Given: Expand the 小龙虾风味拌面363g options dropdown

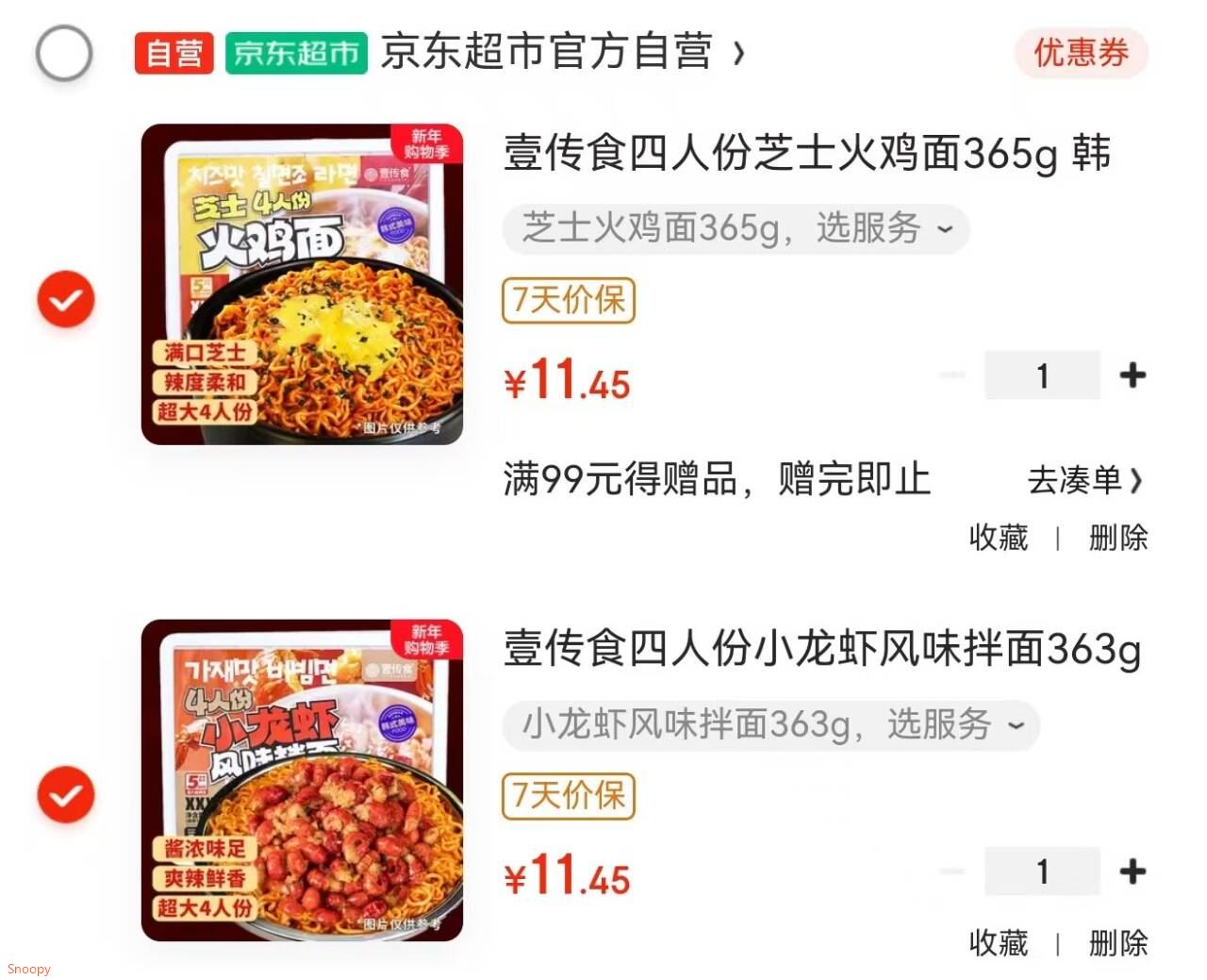Looking at the screenshot, I should pyautogui.click(x=770, y=724).
